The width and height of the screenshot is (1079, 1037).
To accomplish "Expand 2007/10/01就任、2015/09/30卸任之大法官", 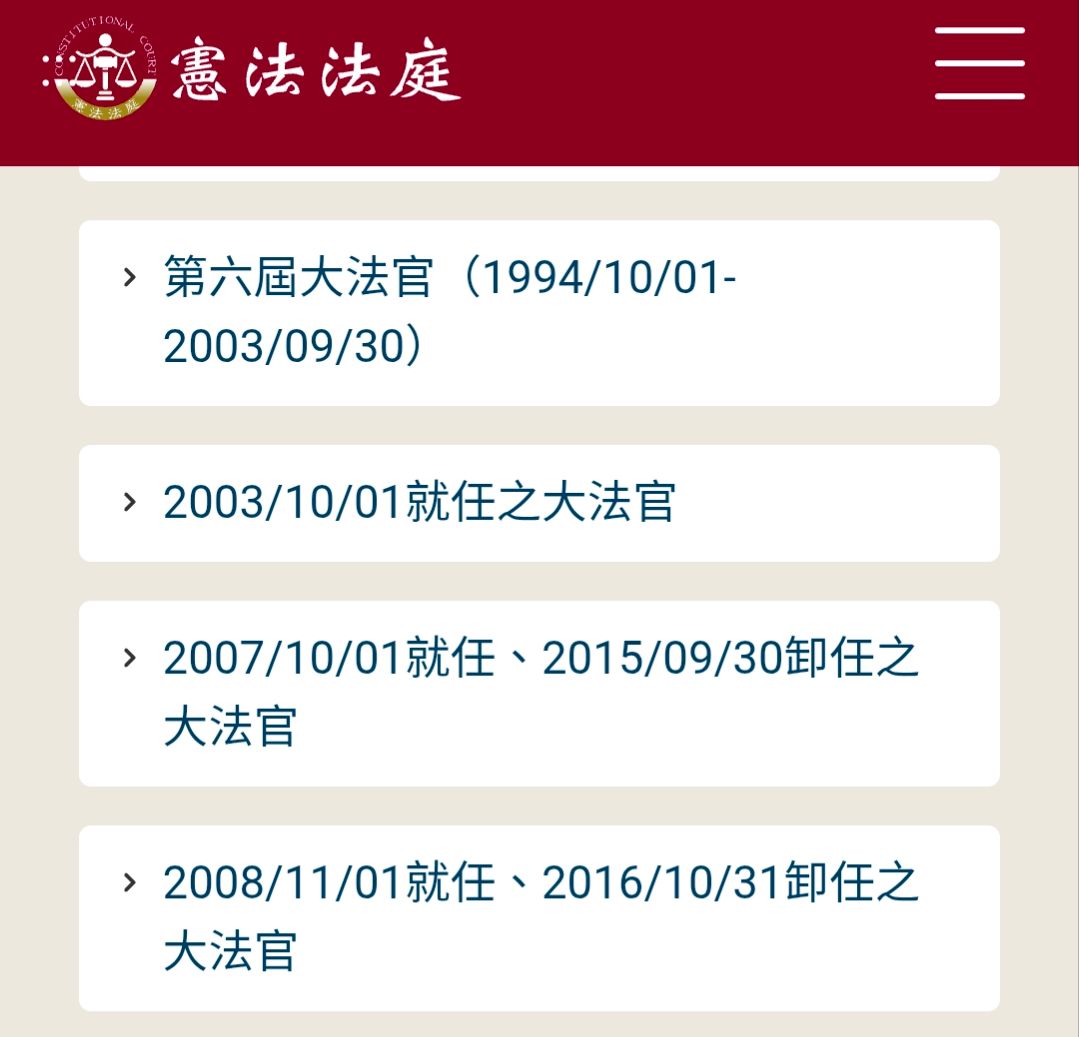I will [538, 692].
